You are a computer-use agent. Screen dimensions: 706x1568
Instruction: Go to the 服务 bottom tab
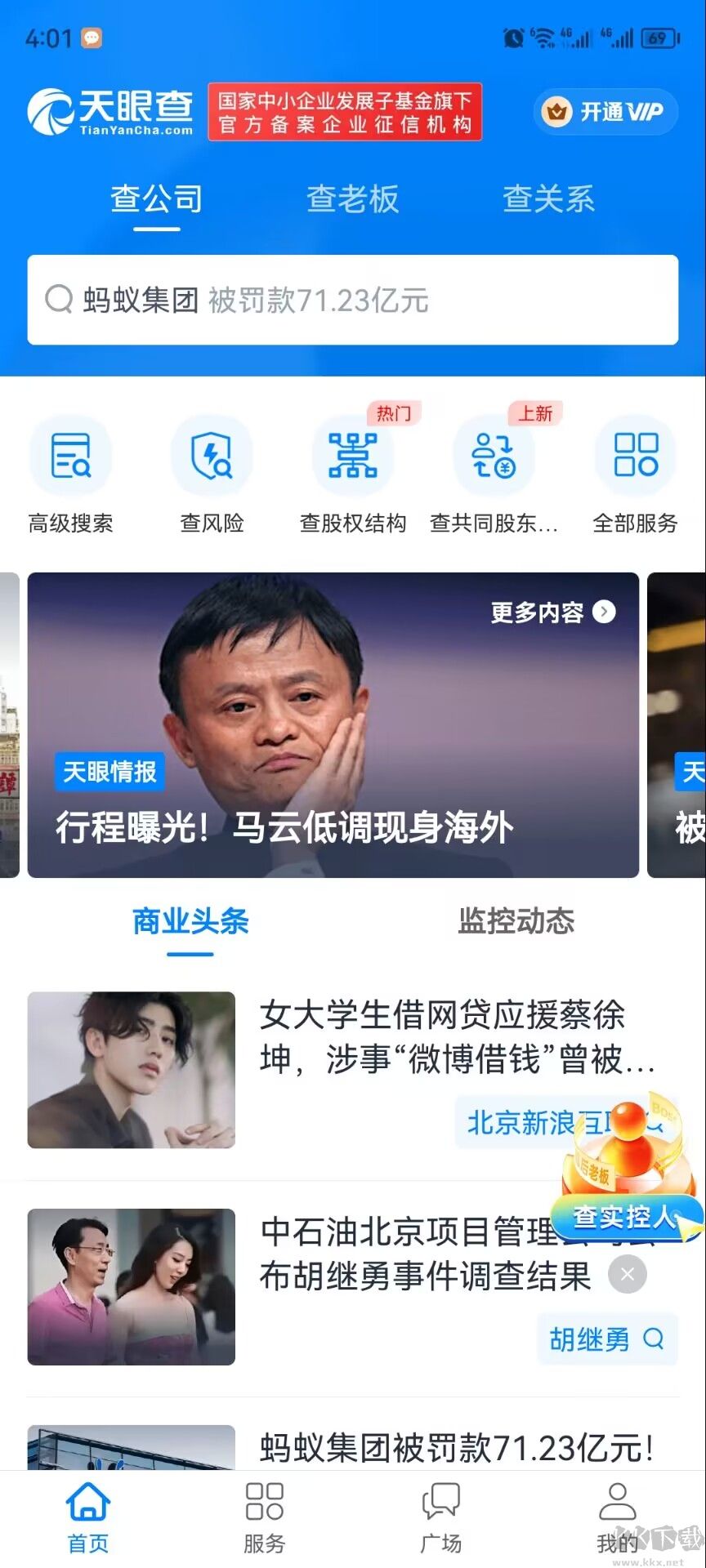tap(264, 1517)
